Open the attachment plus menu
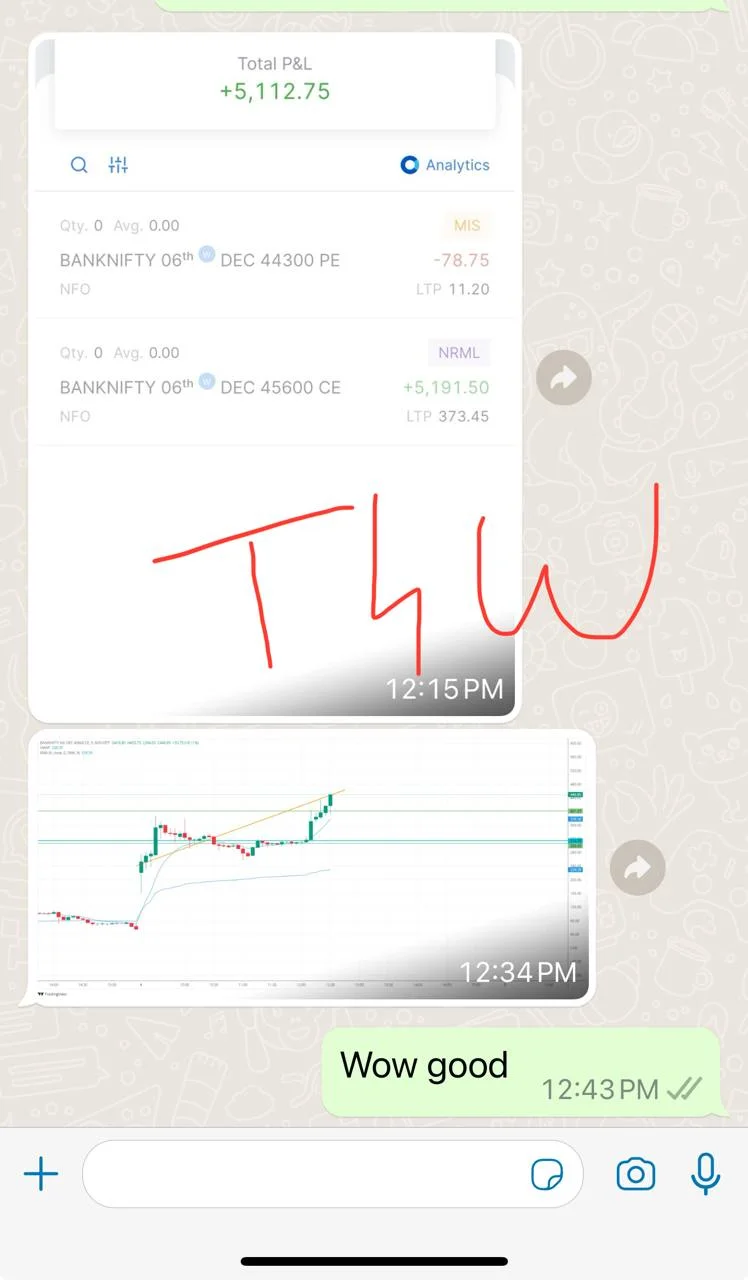This screenshot has width=748, height=1280. point(41,1174)
